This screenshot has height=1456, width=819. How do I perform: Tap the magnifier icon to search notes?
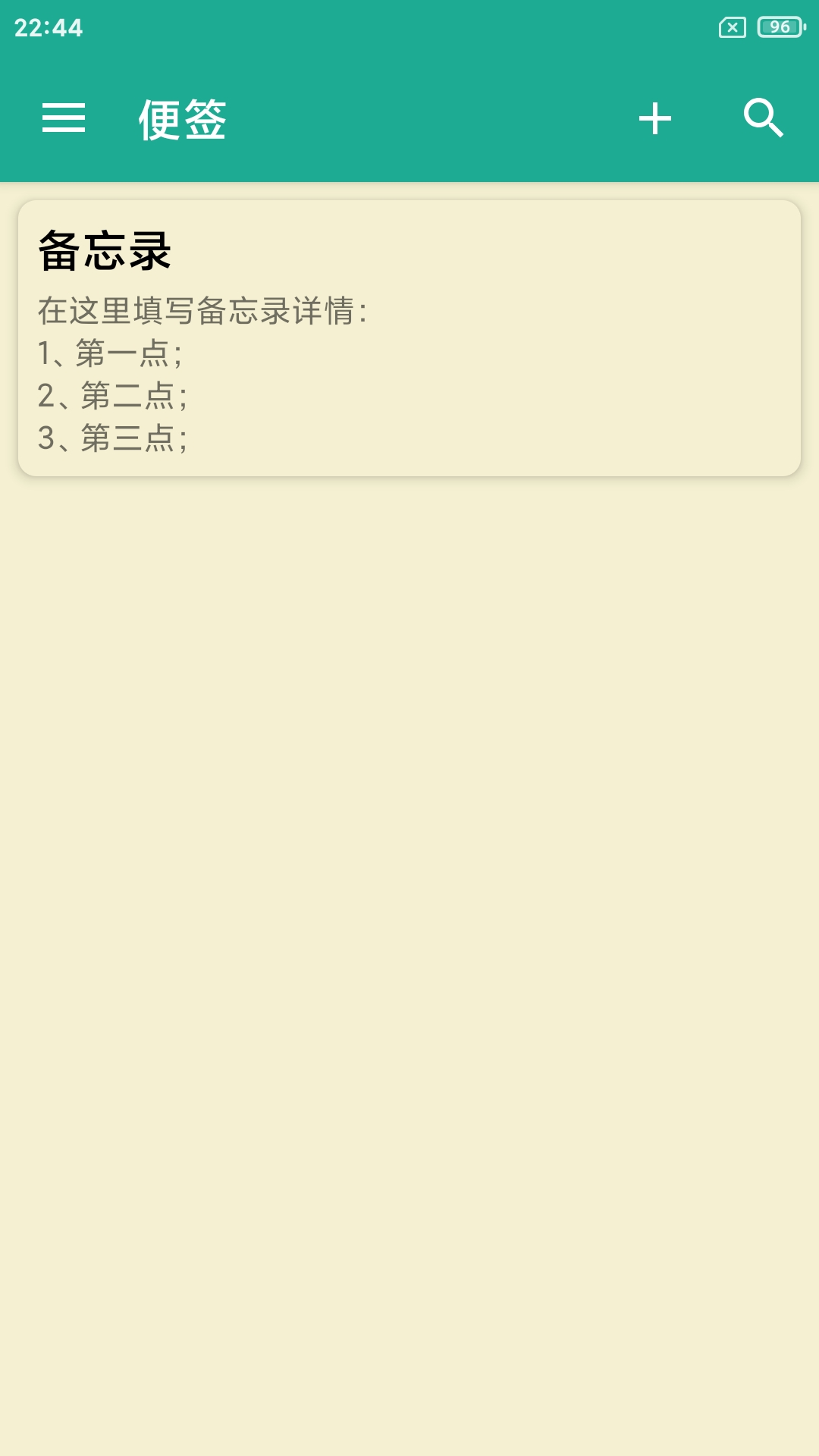pos(764,118)
